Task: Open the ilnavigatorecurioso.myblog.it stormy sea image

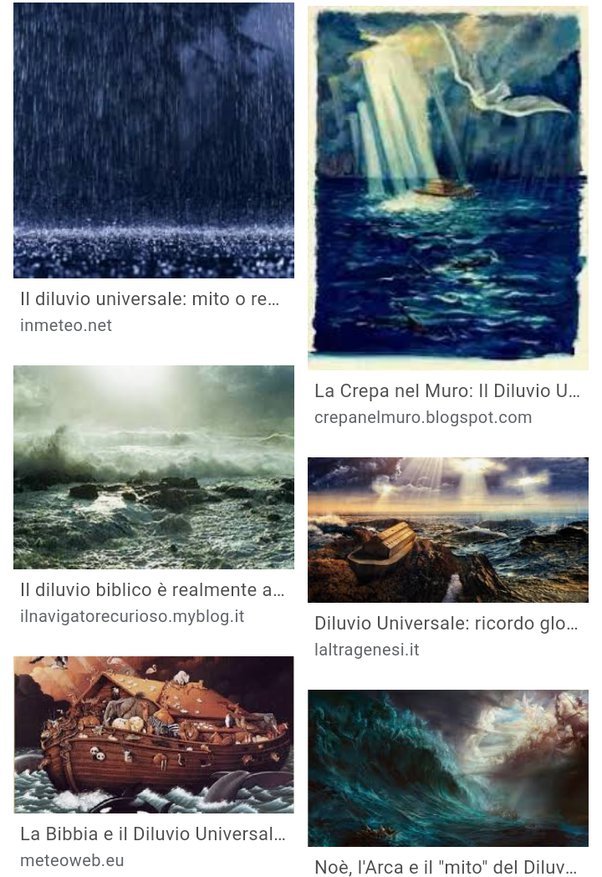Action: pyautogui.click(x=153, y=467)
